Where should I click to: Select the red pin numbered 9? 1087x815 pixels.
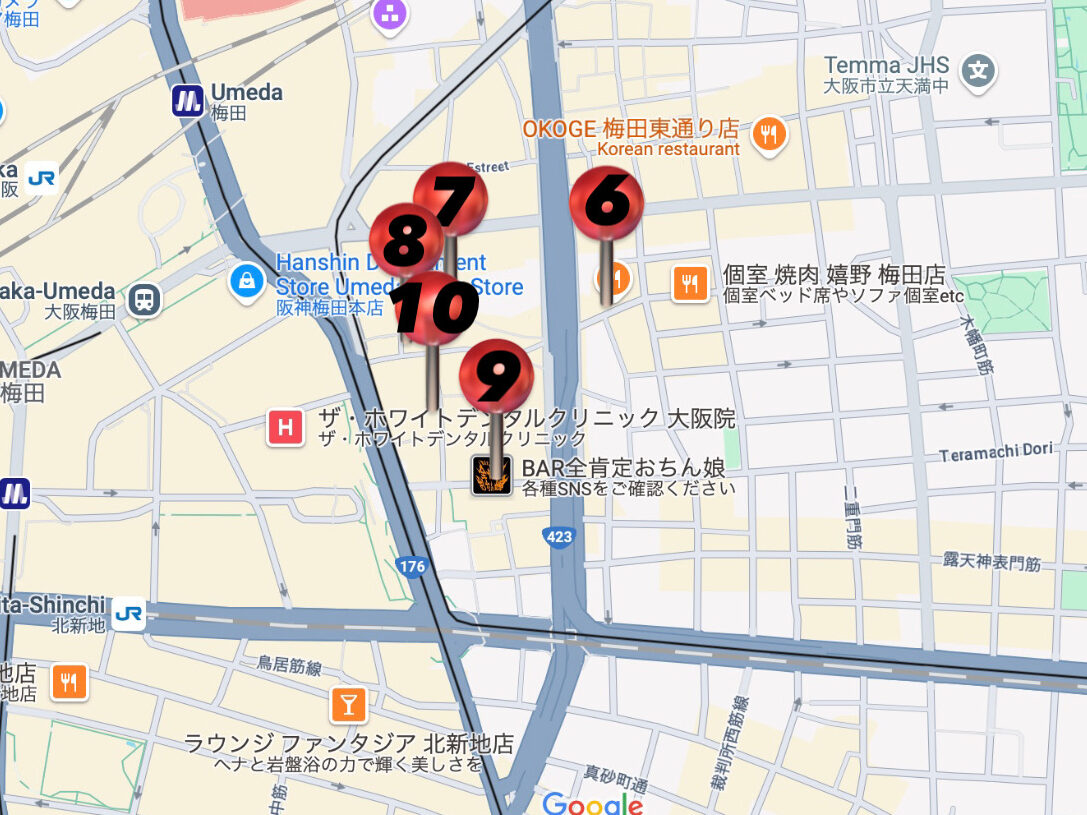(x=496, y=376)
